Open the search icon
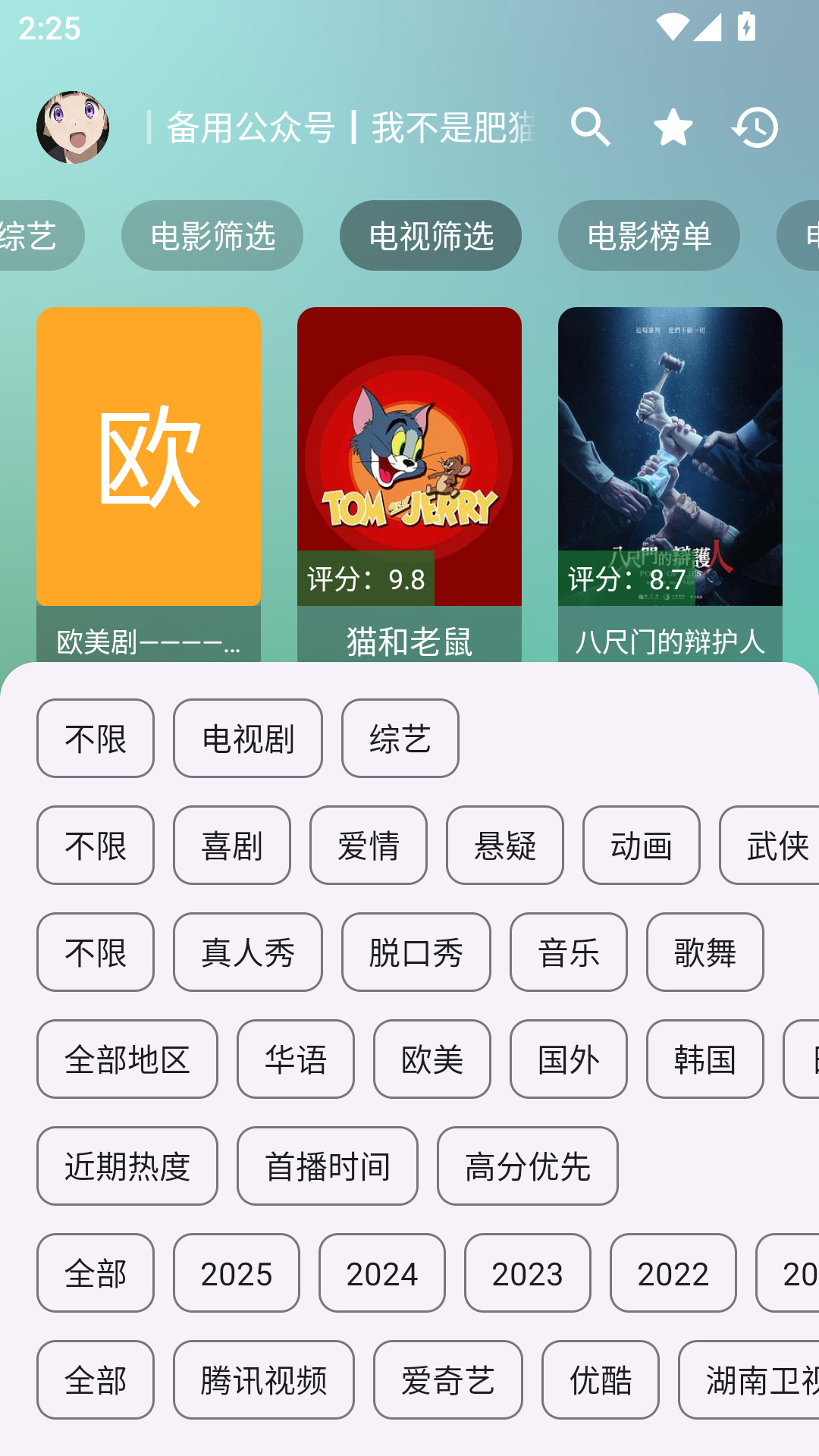Viewport: 819px width, 1456px height. [591, 127]
